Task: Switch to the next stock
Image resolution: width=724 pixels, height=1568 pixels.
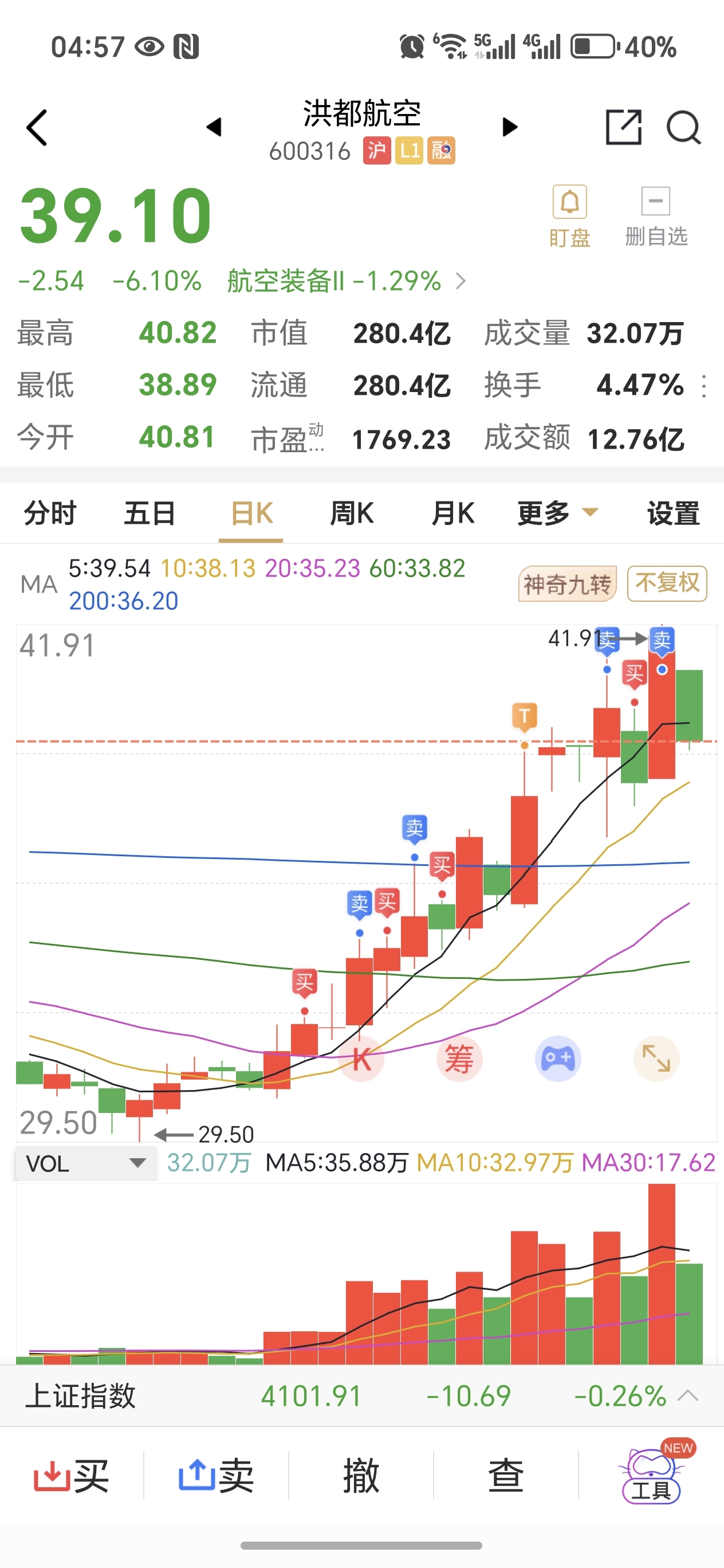Action: point(510,127)
